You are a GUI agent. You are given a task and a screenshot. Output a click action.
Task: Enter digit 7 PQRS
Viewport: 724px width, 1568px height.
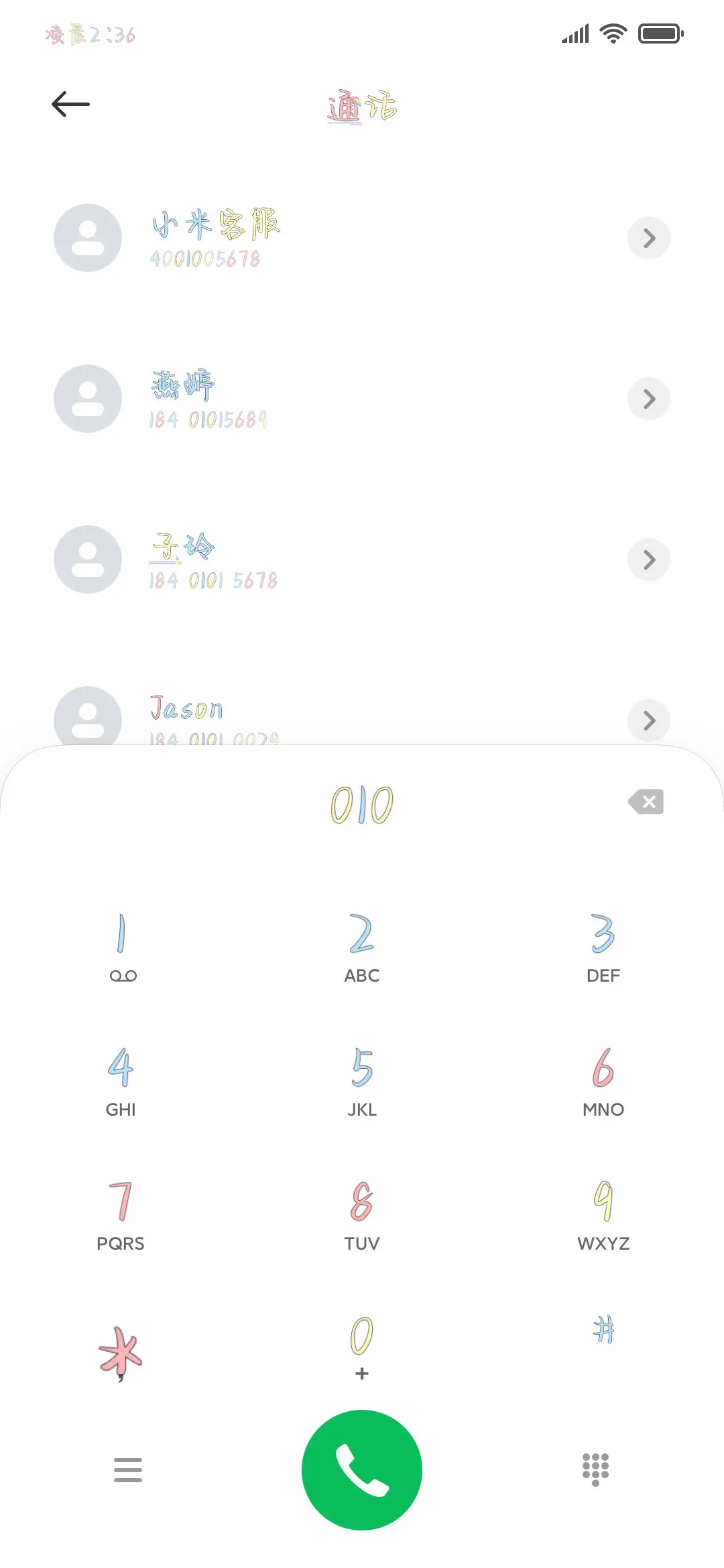click(121, 1214)
